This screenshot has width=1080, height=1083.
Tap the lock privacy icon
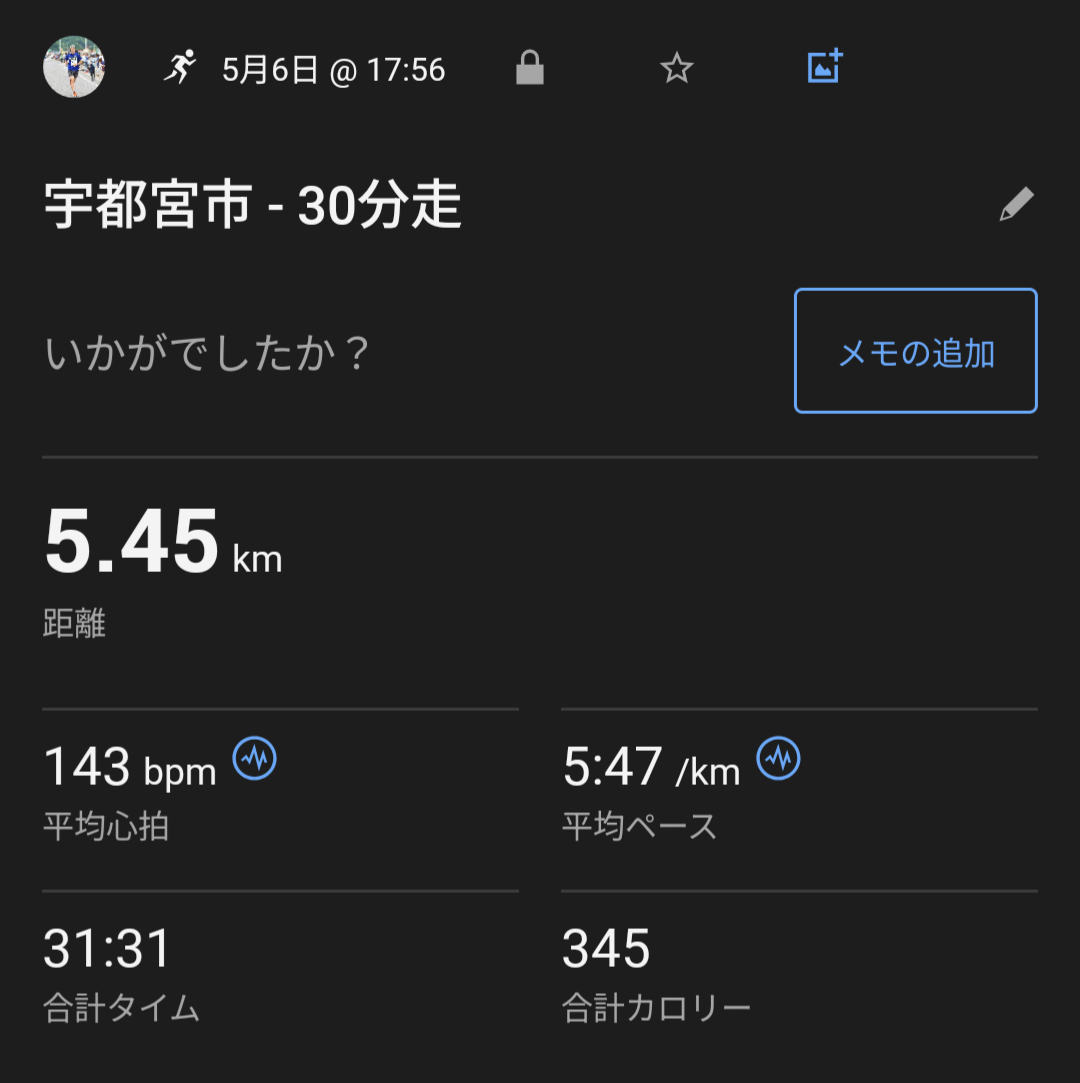[x=529, y=69]
